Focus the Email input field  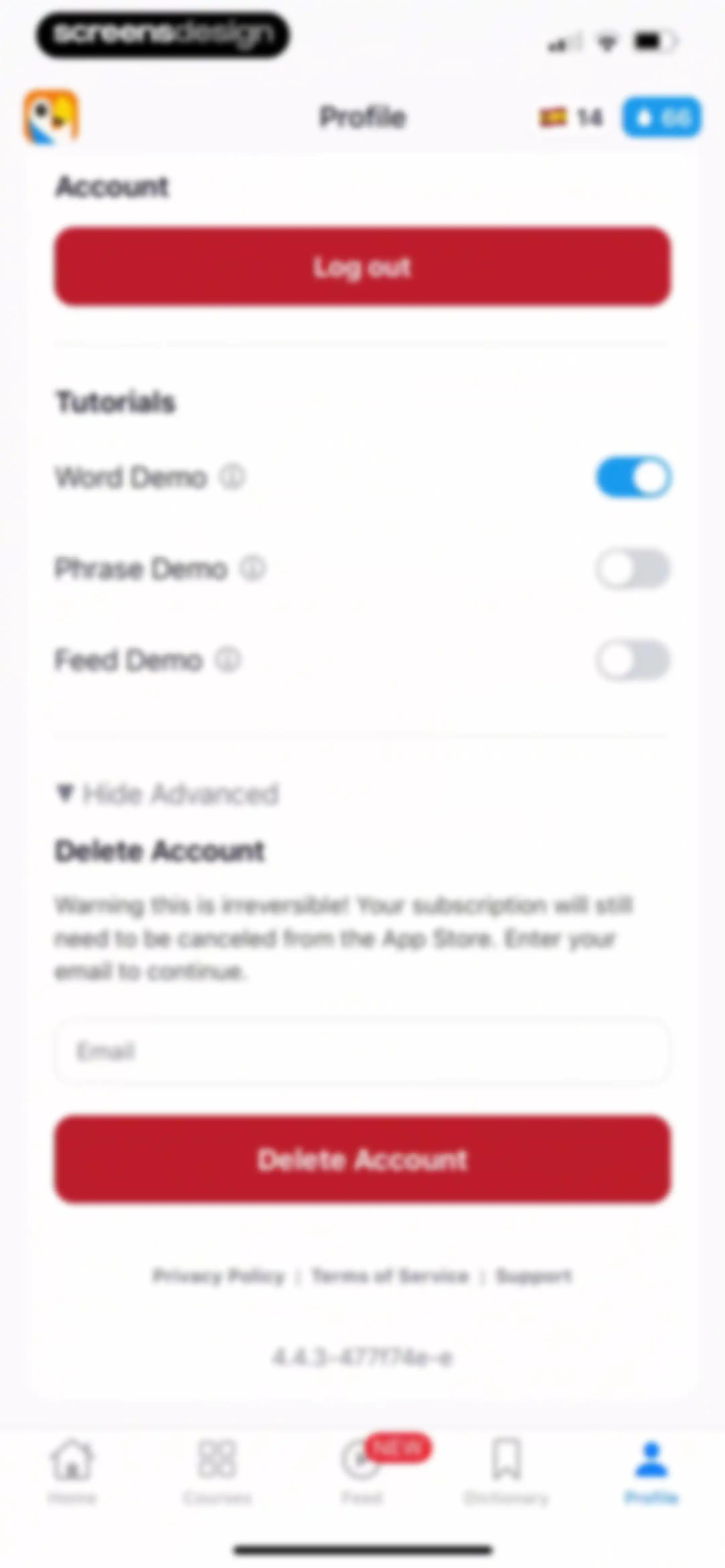[363, 1051]
